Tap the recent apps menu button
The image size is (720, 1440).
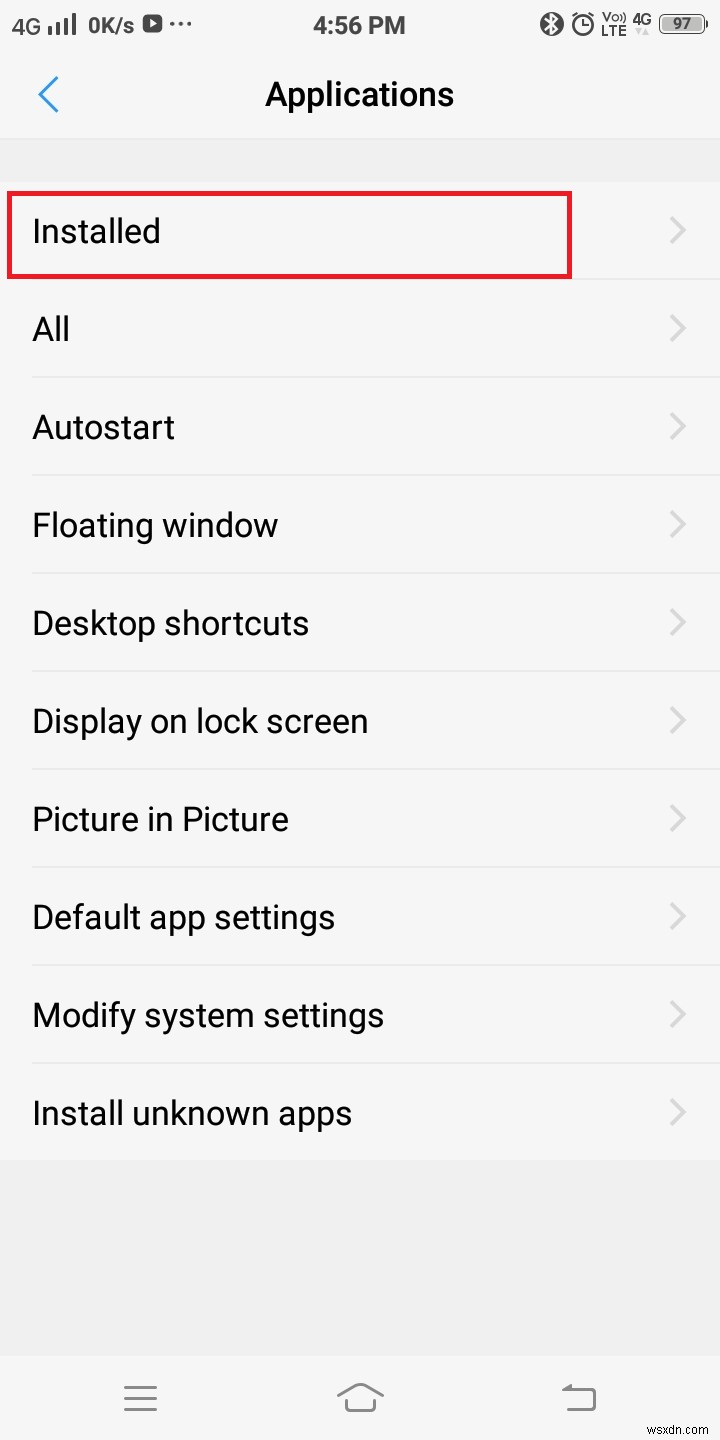coord(140,1396)
